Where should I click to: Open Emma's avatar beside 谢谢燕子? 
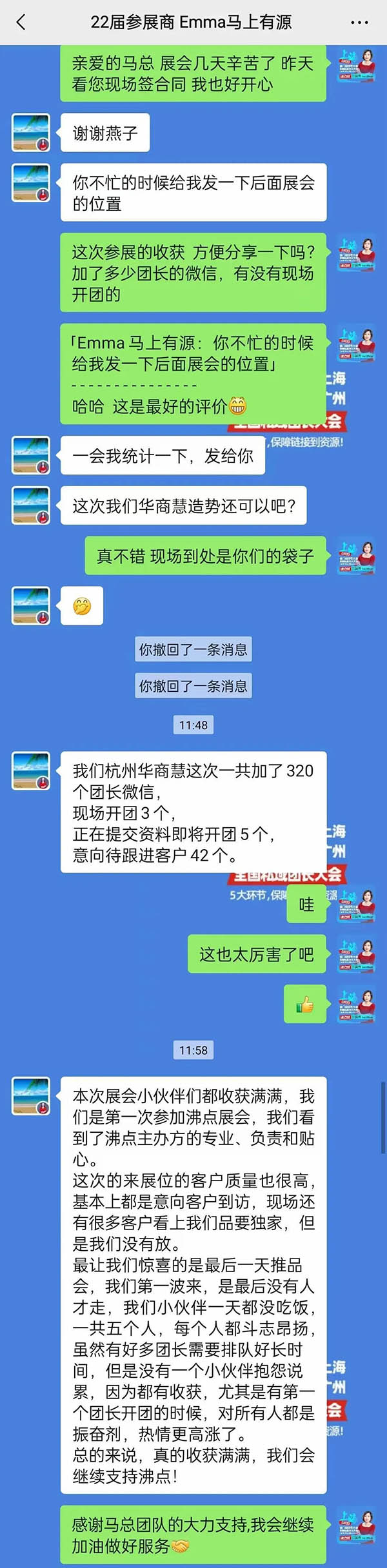click(x=31, y=133)
